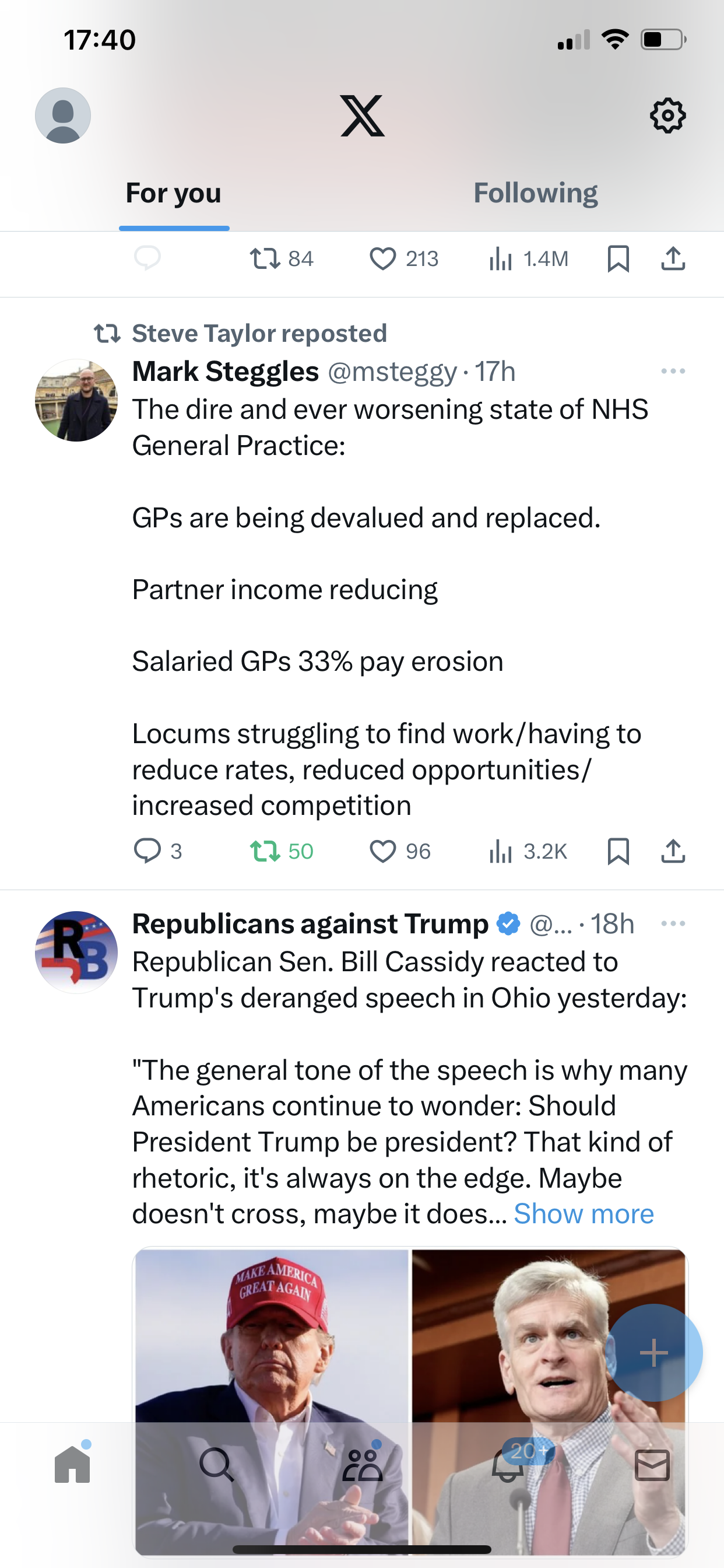Compose a new post with plus button
This screenshot has width=724, height=1568.
pyautogui.click(x=654, y=1353)
